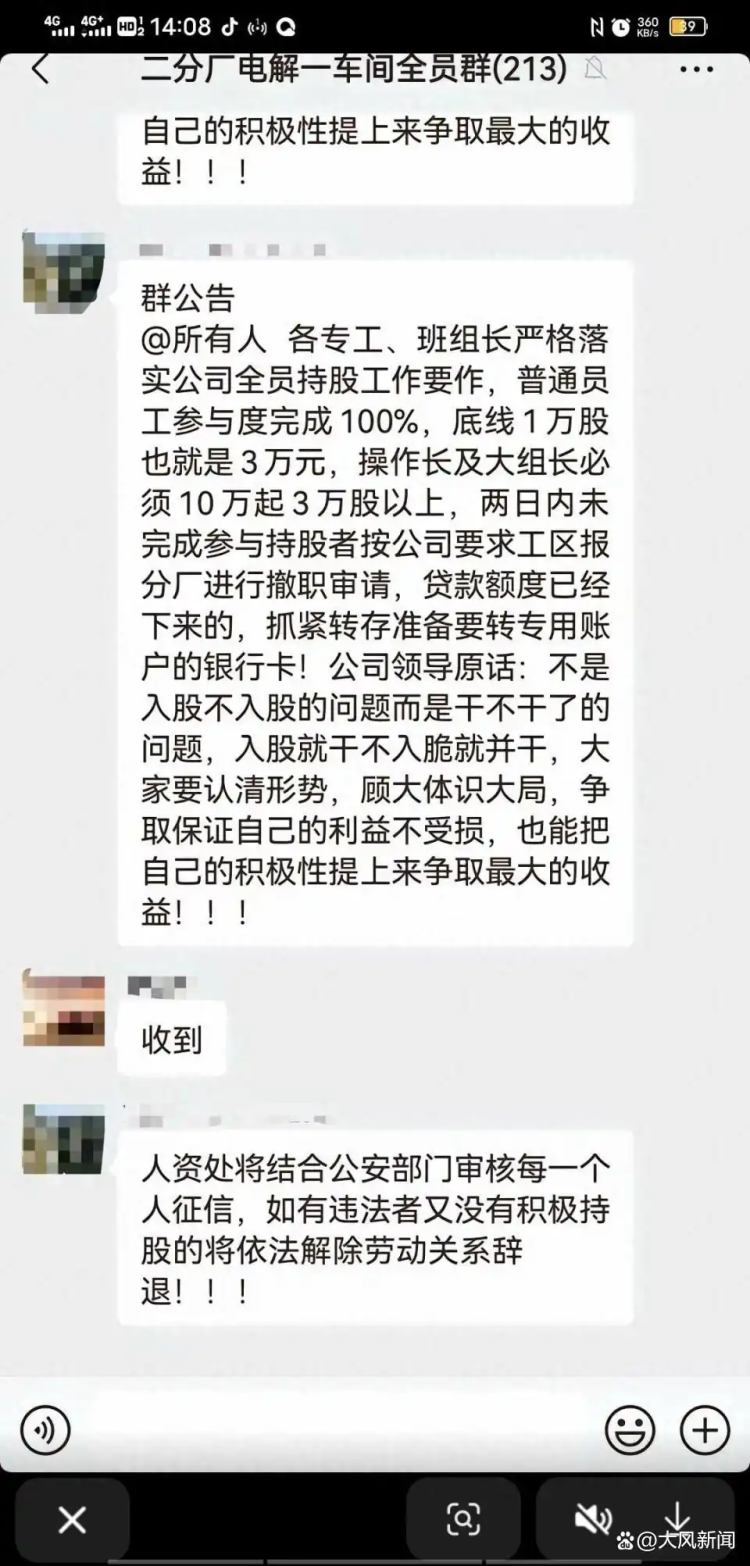Viewport: 750px width, 1566px height.
Task: Open the plus attachments menu
Action: pos(705,1429)
